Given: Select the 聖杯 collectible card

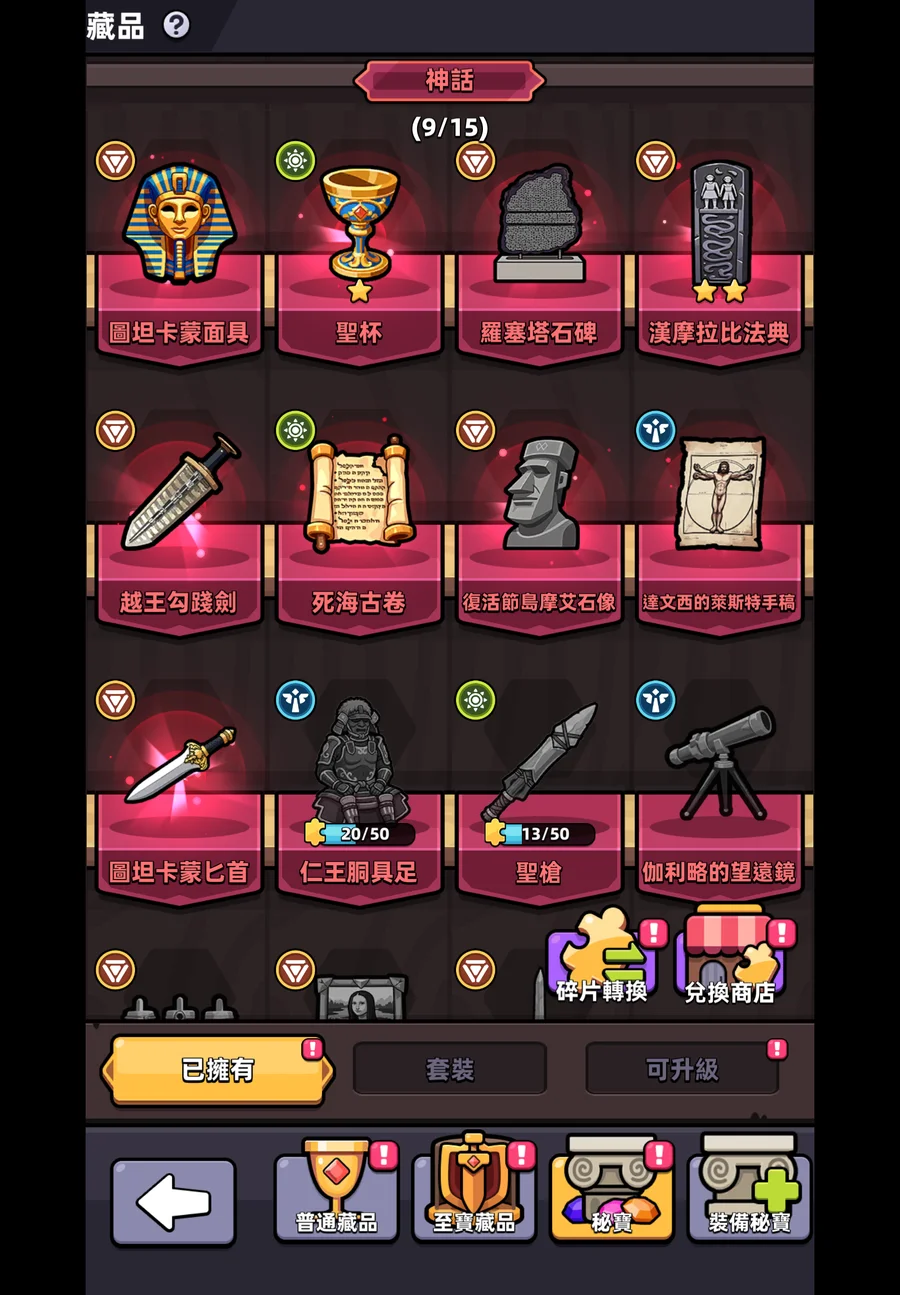Looking at the screenshot, I should click(x=359, y=258).
